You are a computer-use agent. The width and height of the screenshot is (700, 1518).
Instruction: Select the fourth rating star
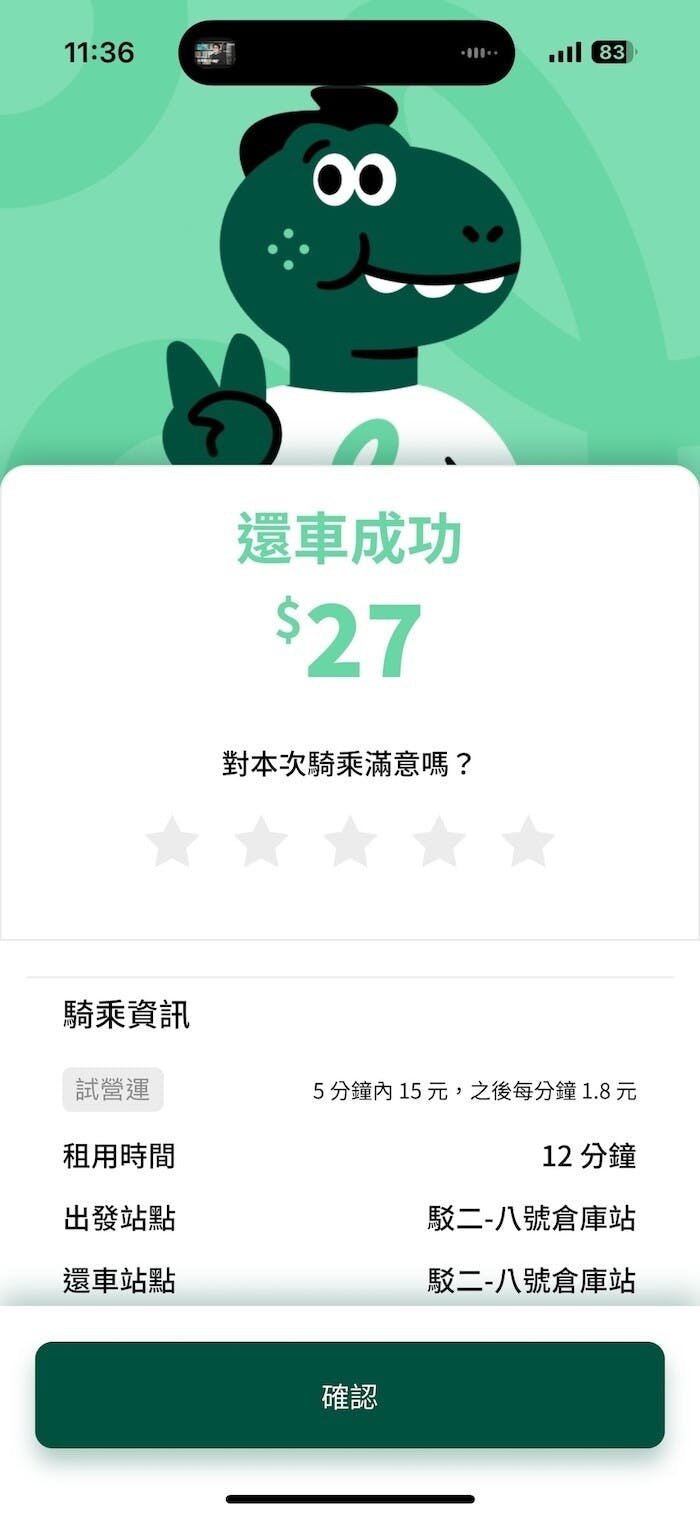439,842
